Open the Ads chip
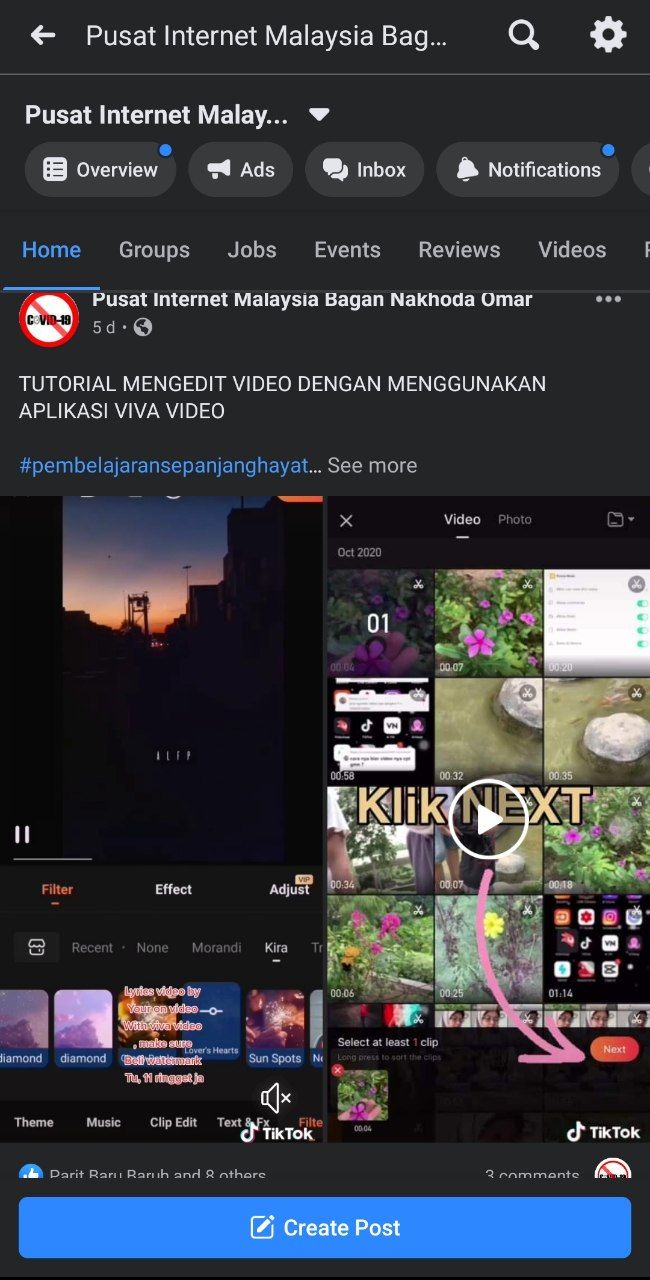650x1280 pixels. pyautogui.click(x=240, y=169)
